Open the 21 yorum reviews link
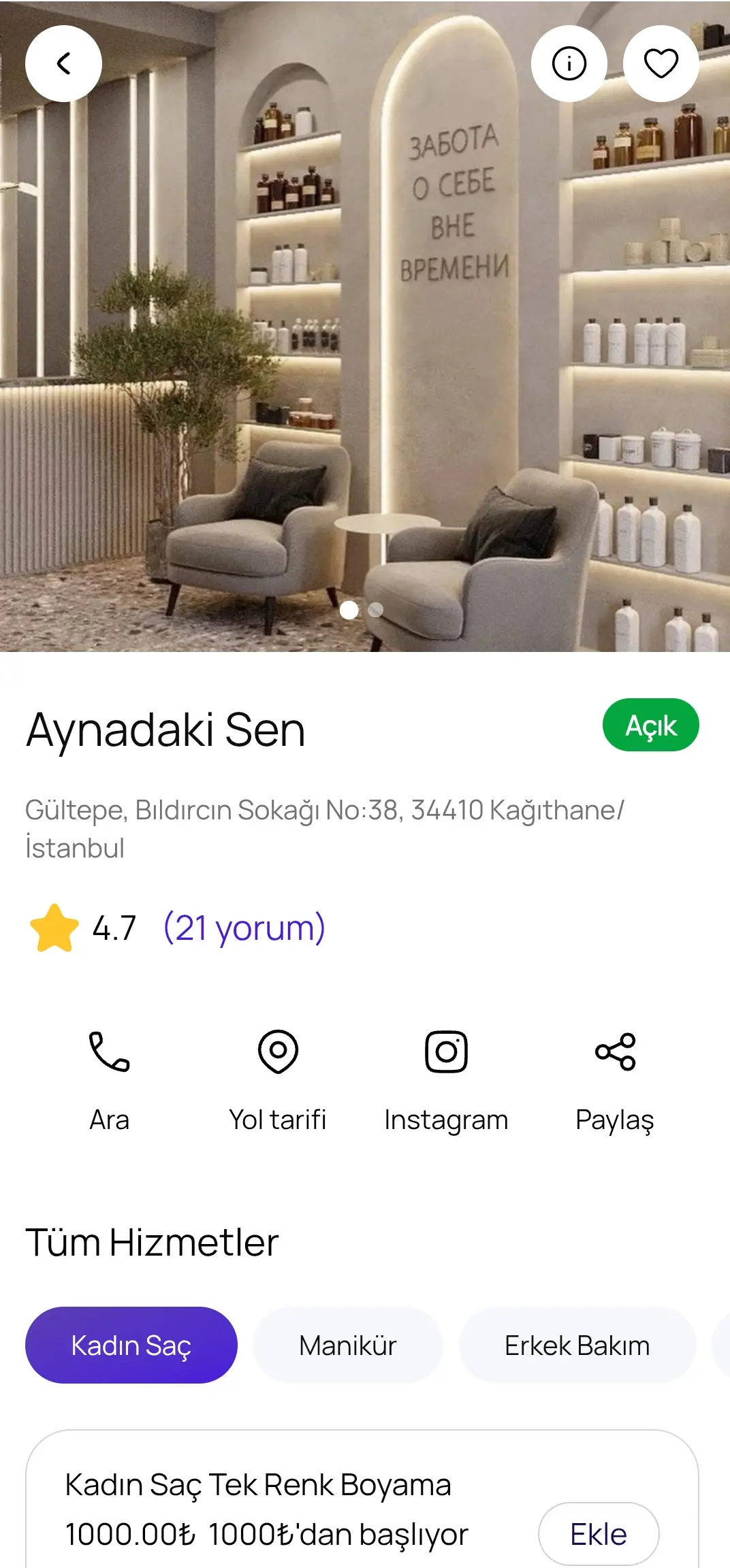Screen dimensions: 730x1568 tap(244, 928)
